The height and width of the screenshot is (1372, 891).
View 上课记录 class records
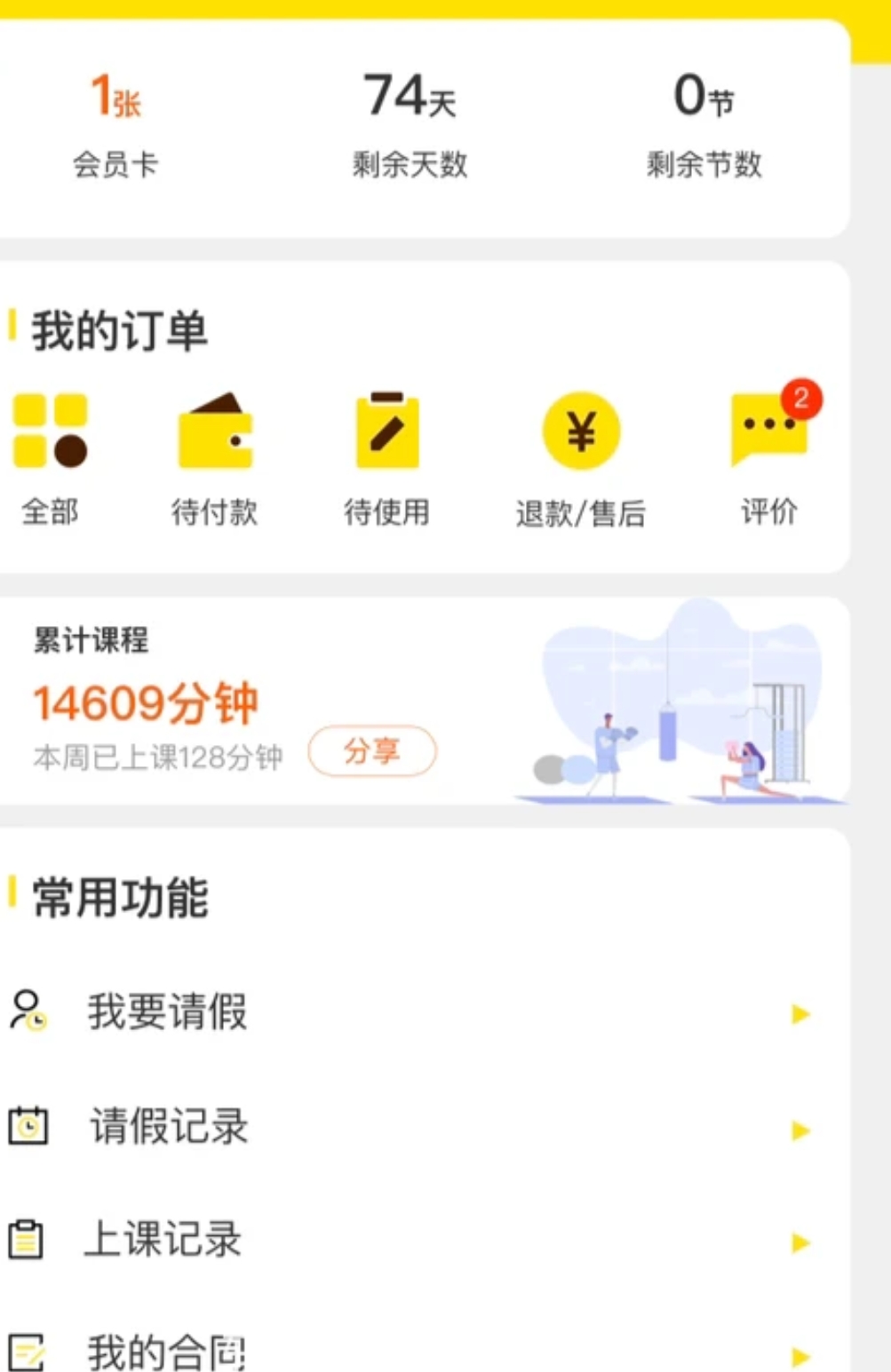[x=409, y=1241]
